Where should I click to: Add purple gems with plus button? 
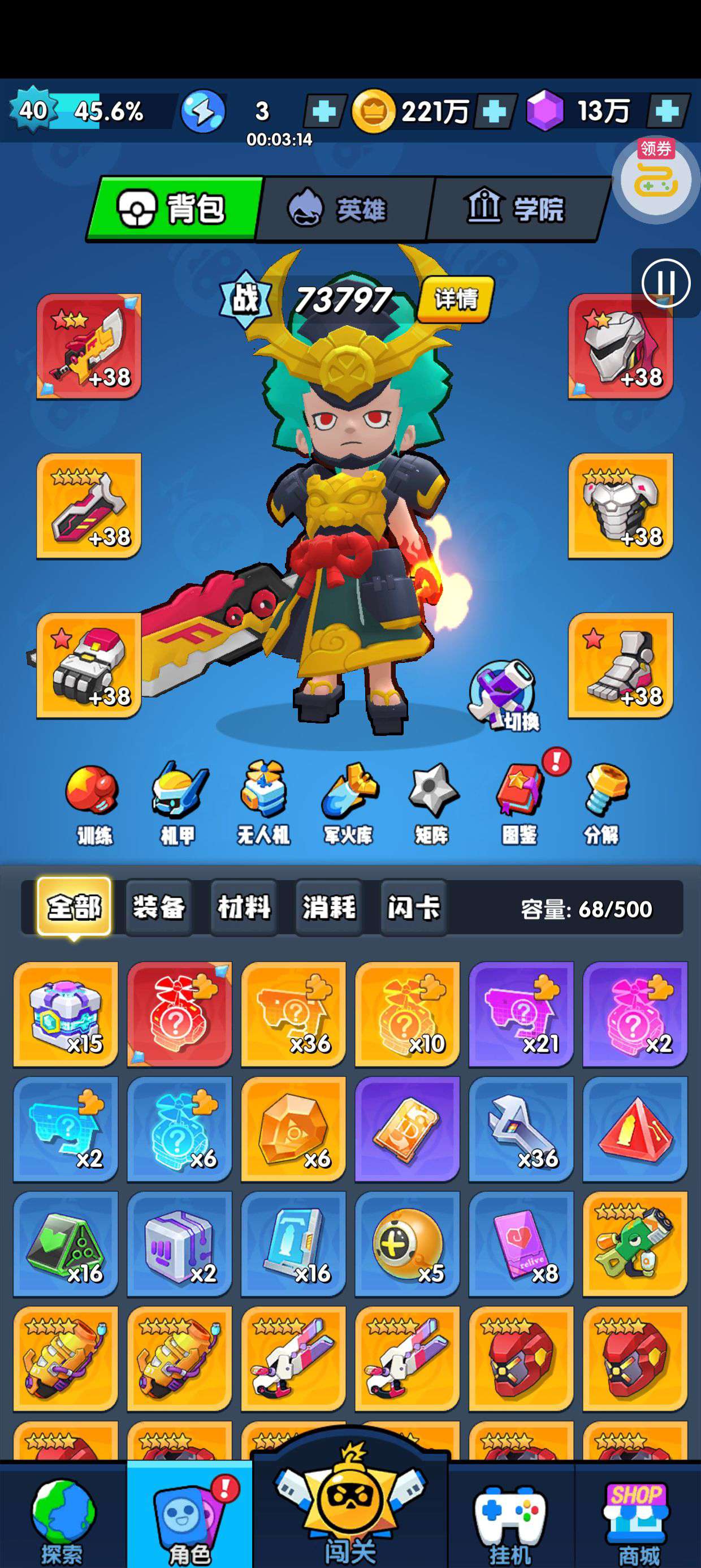click(x=667, y=111)
